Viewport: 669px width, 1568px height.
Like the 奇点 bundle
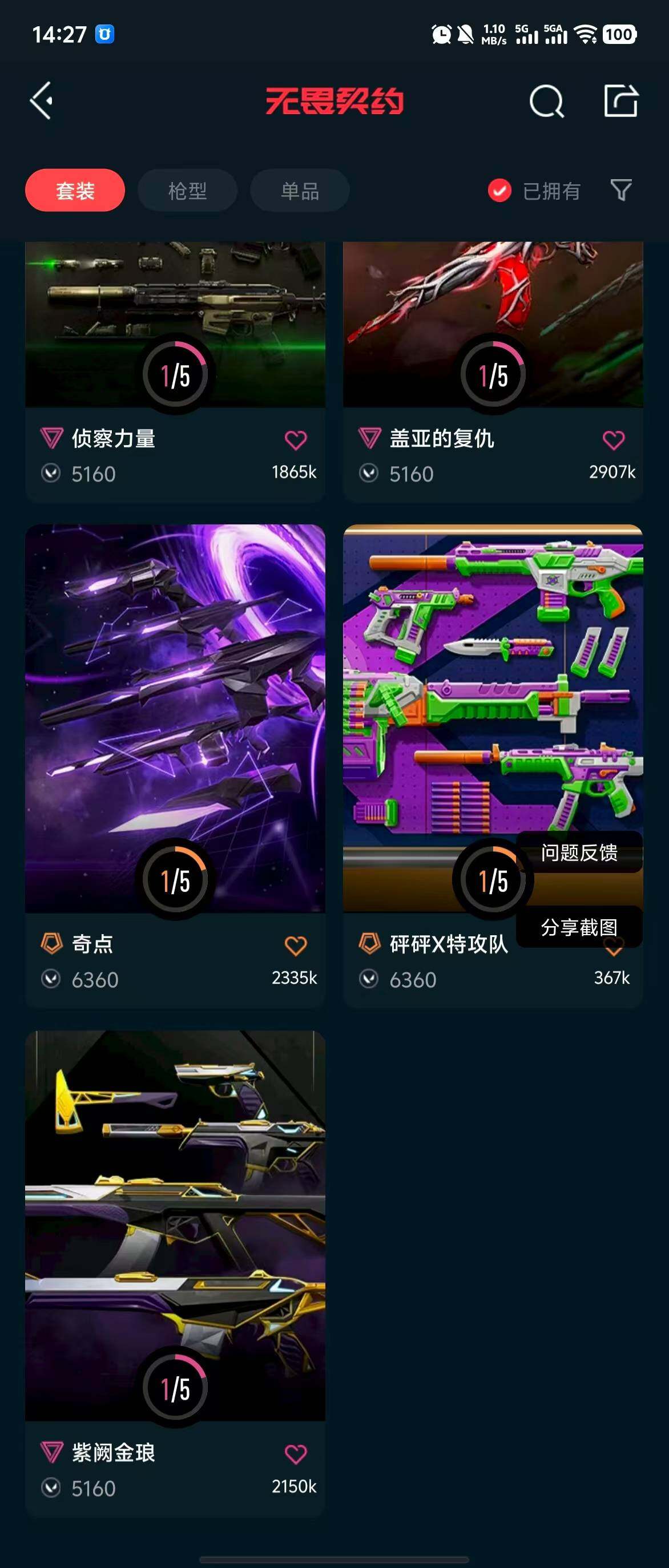(x=296, y=945)
